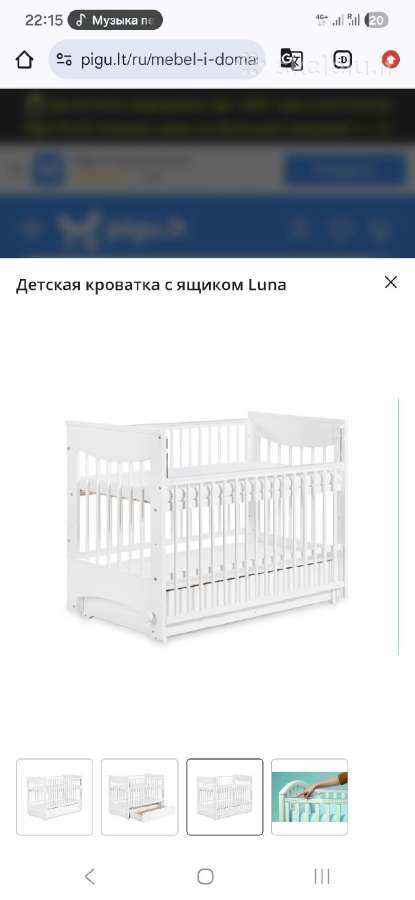Tap the pigu.lt address bar

coord(157,59)
